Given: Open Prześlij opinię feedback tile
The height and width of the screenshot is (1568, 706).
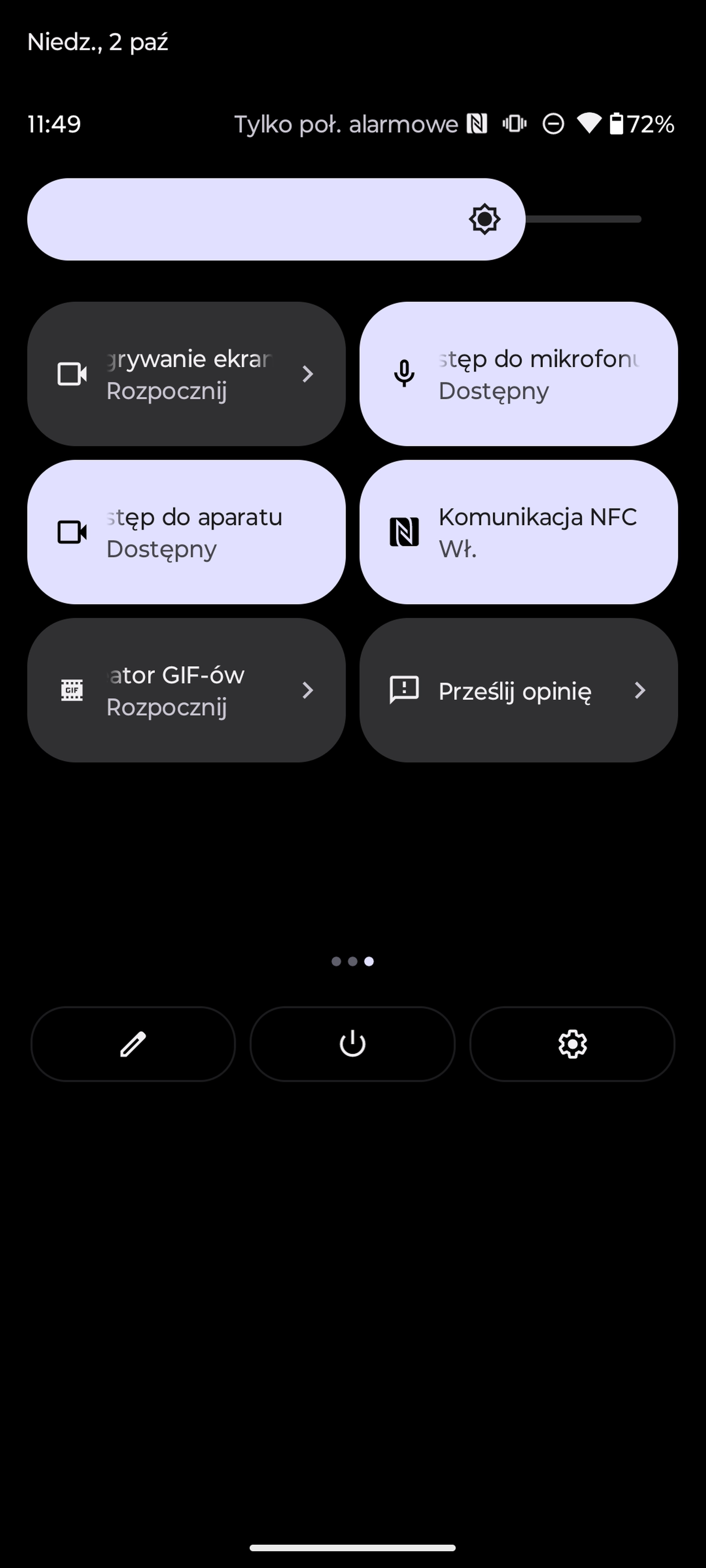Looking at the screenshot, I should coord(518,690).
